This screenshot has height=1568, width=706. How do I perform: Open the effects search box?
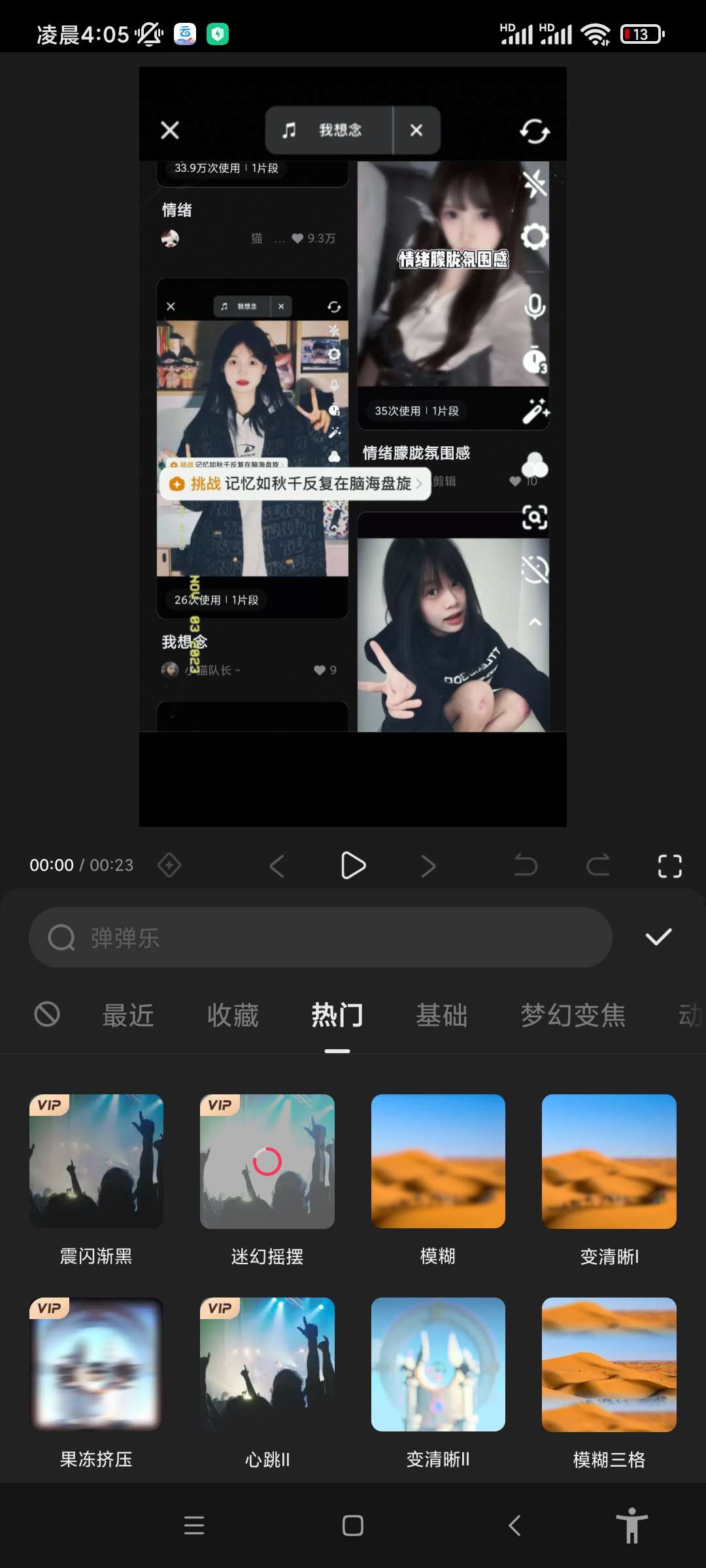[320, 938]
